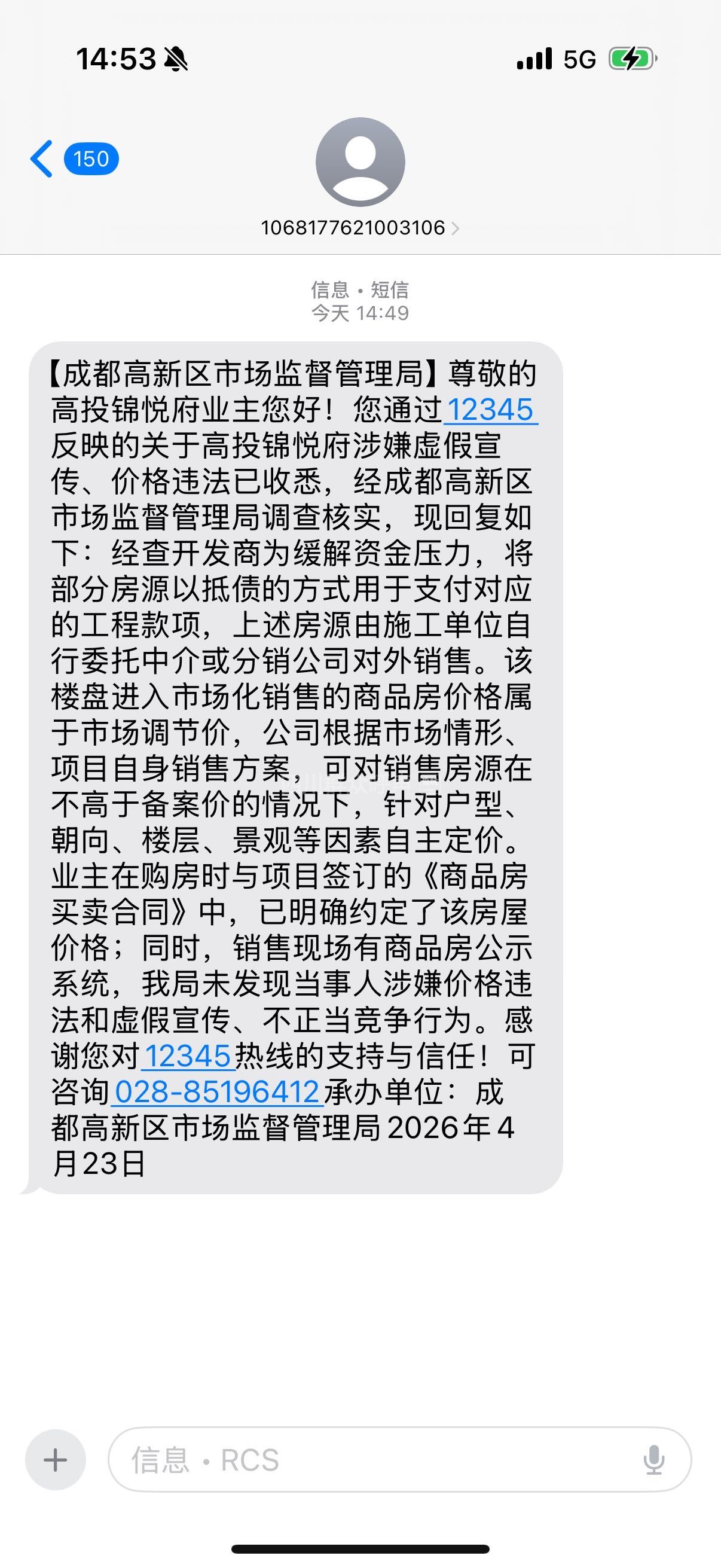Tap the first 12345 link after 您通过
721x1568 pixels.
[x=490, y=410]
